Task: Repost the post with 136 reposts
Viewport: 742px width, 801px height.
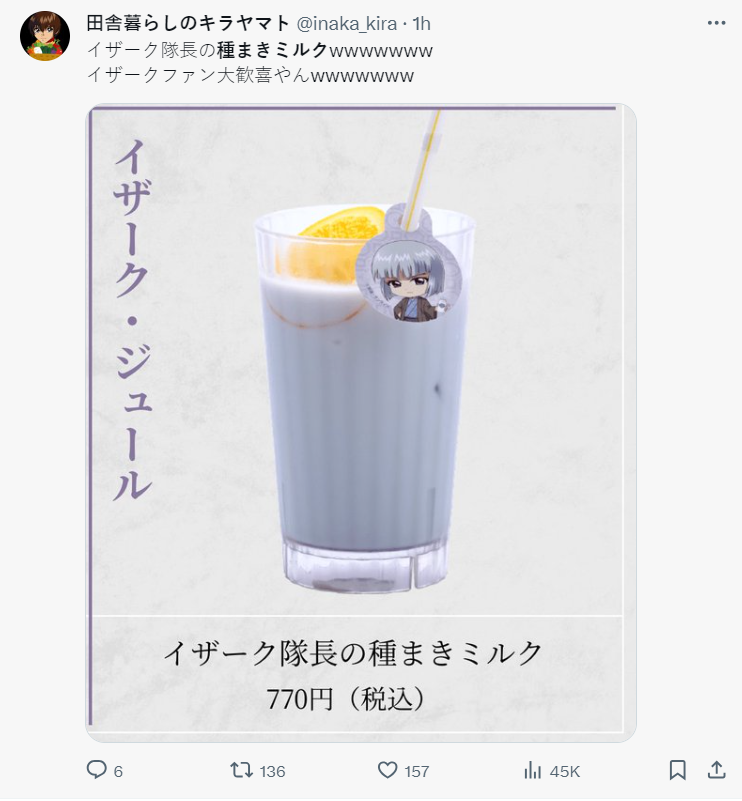Action: (x=242, y=770)
